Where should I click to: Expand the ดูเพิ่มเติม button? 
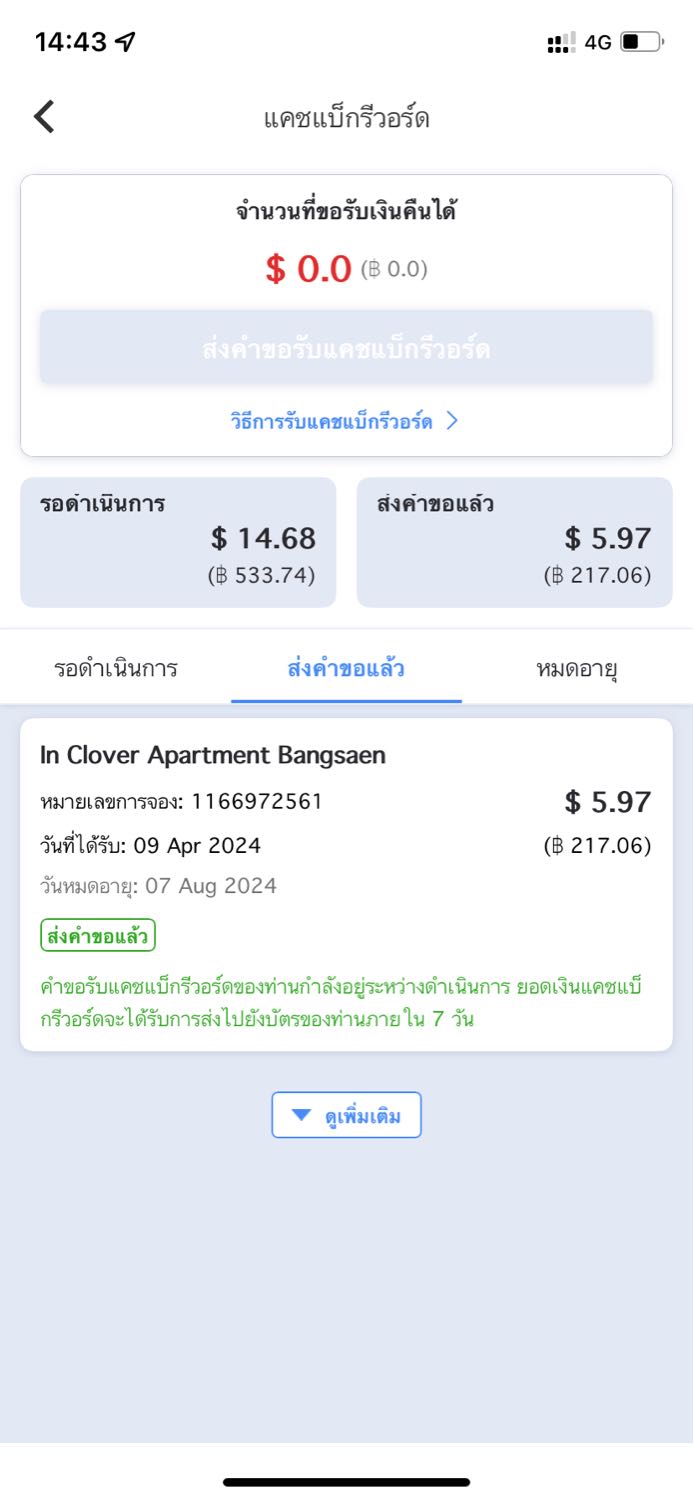346,1115
